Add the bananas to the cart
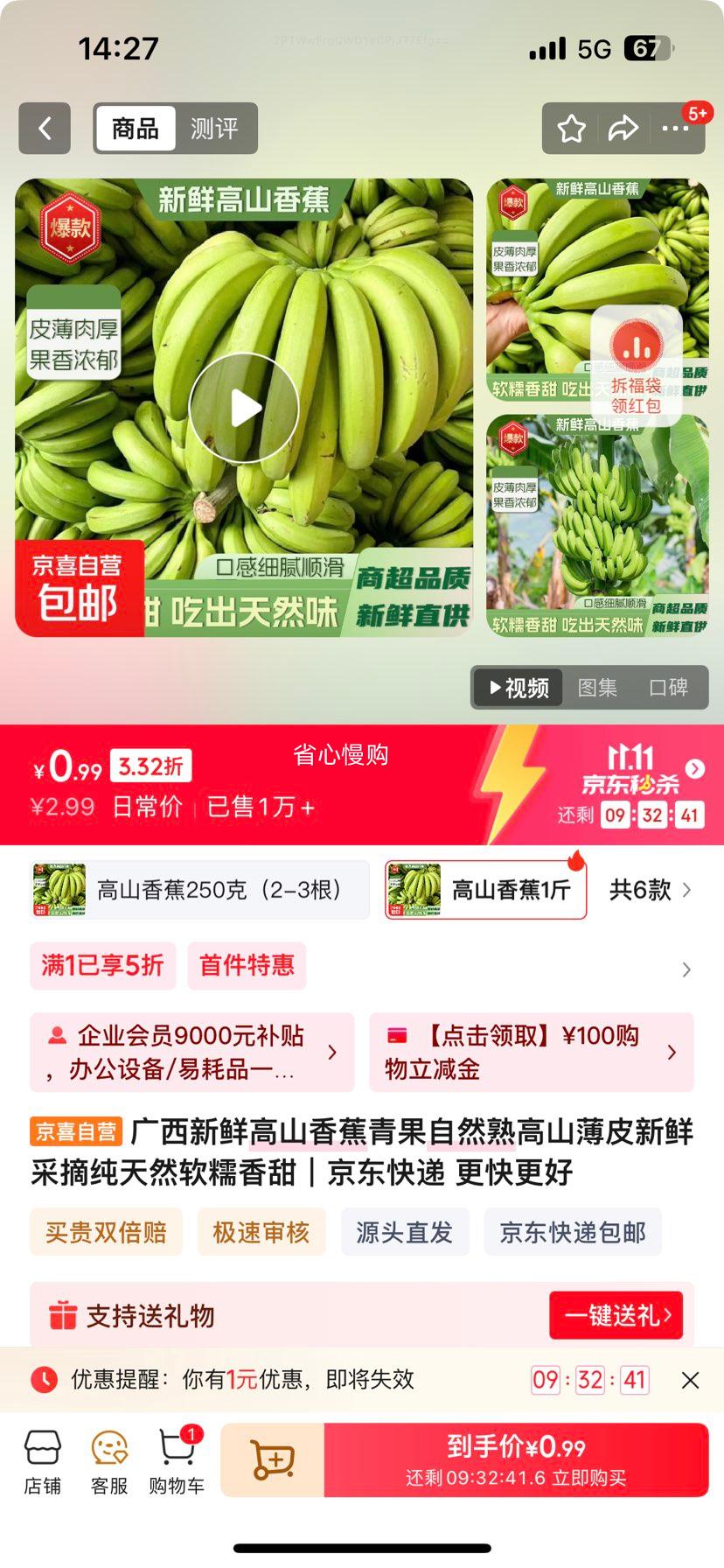This screenshot has height=1568, width=724. (273, 1459)
